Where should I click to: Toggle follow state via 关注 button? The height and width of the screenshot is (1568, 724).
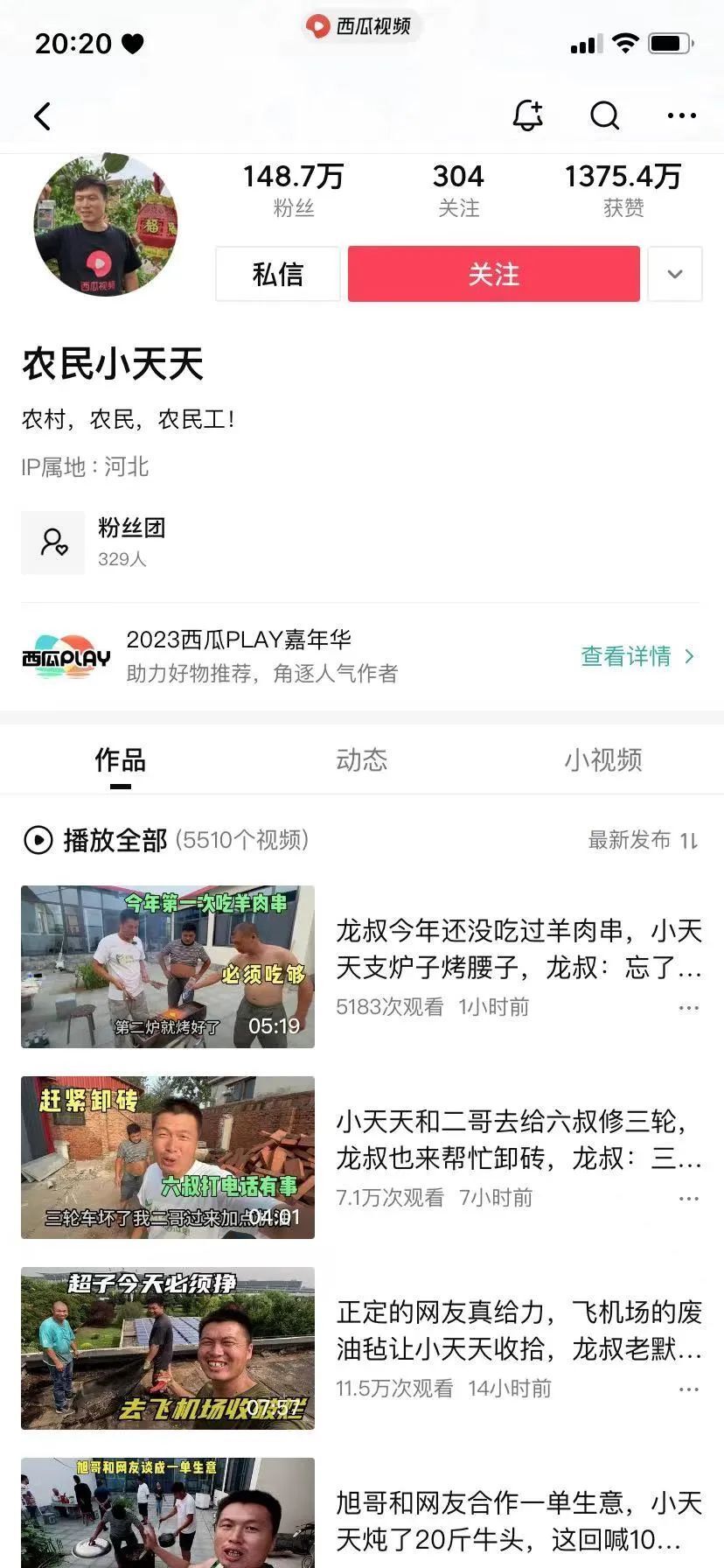tap(493, 274)
